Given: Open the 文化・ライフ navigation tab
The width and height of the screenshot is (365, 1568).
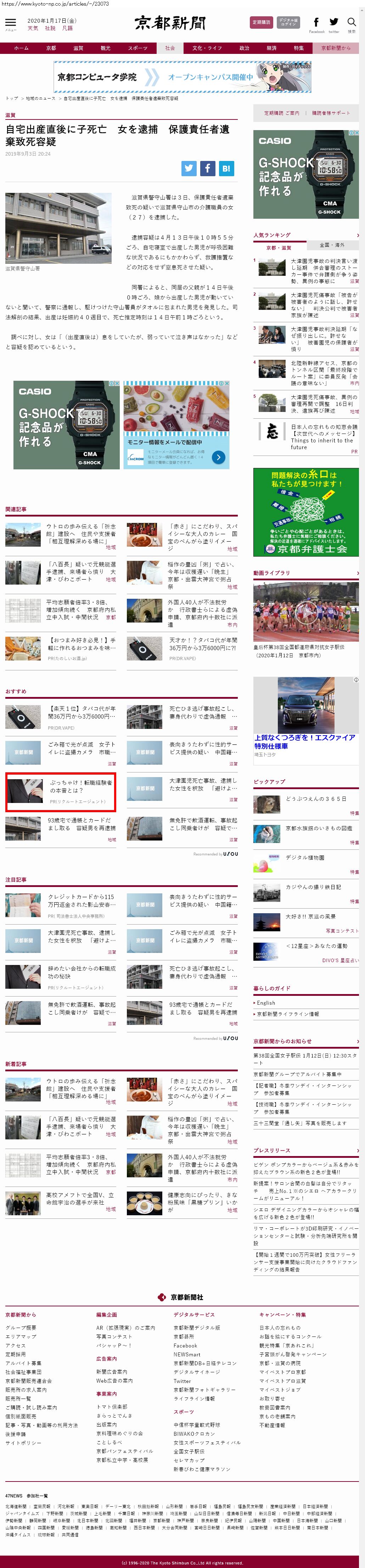Looking at the screenshot, I should pos(207,48).
